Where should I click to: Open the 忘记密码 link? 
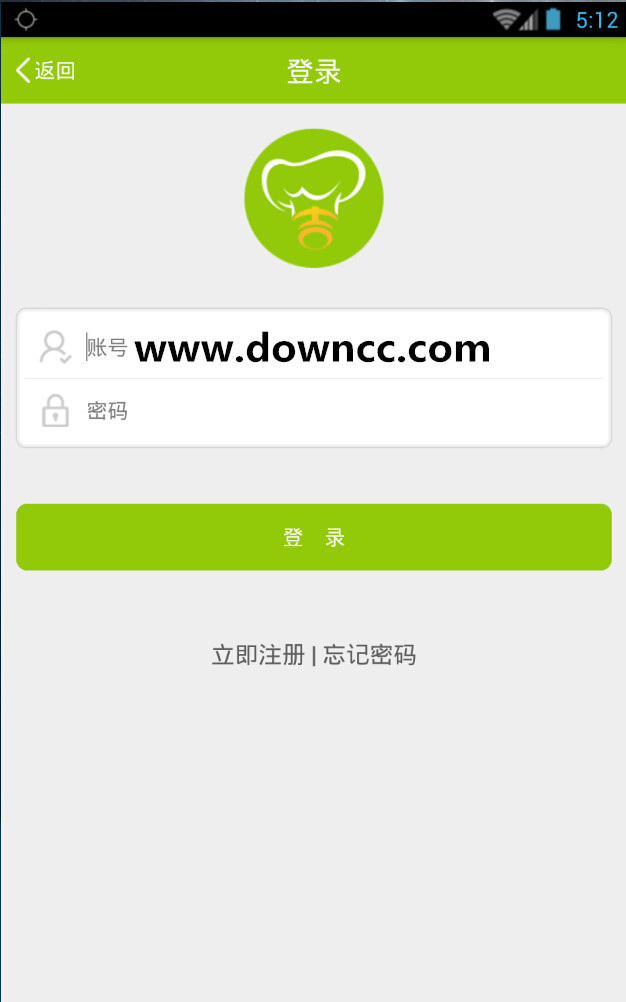point(369,655)
